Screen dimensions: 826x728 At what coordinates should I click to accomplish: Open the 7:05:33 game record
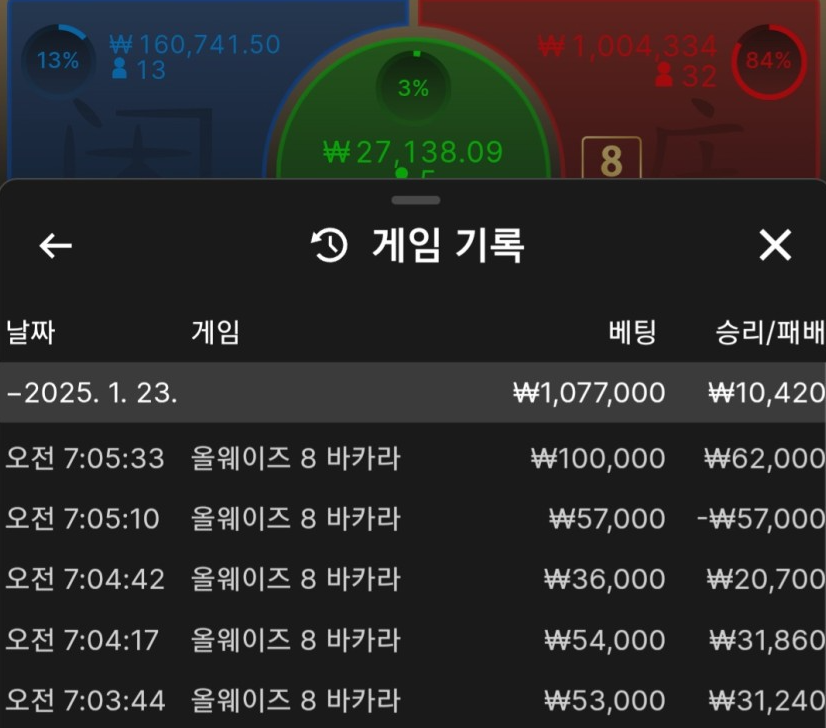(x=412, y=459)
